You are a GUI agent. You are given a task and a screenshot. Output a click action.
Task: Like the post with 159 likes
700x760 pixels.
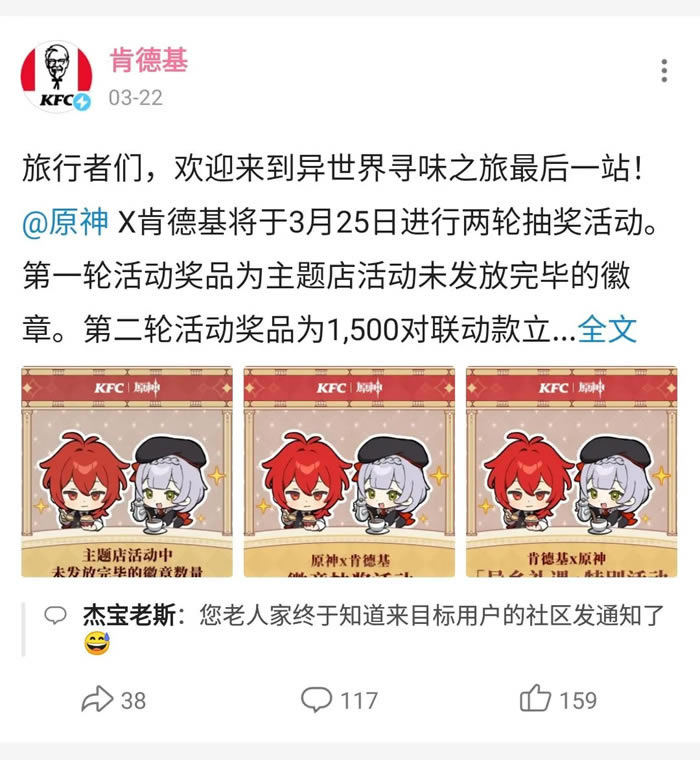(x=558, y=700)
